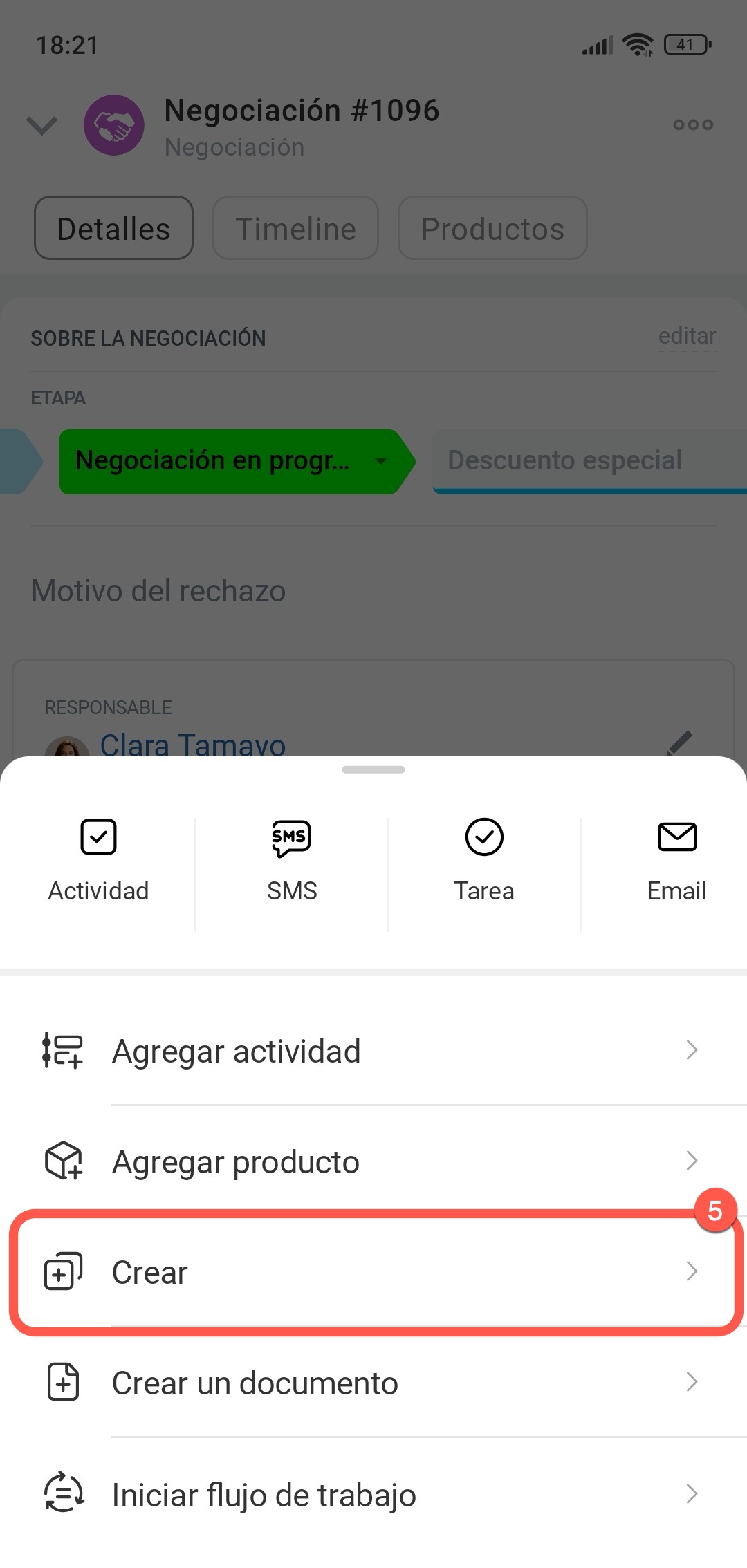This screenshot has height=1568, width=747.
Task: Tap the bottom sheet drag handle
Action: click(373, 769)
